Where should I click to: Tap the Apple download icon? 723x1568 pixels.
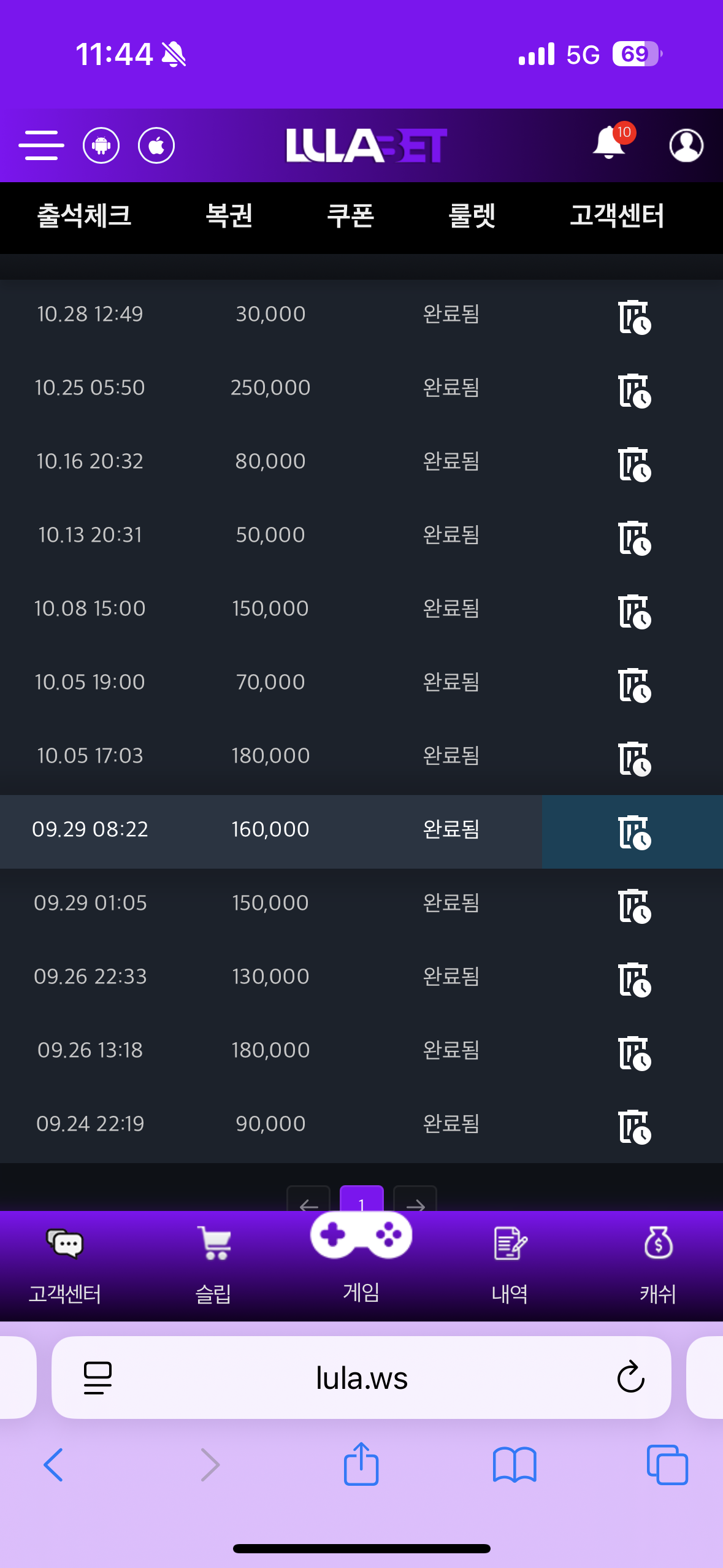(156, 145)
